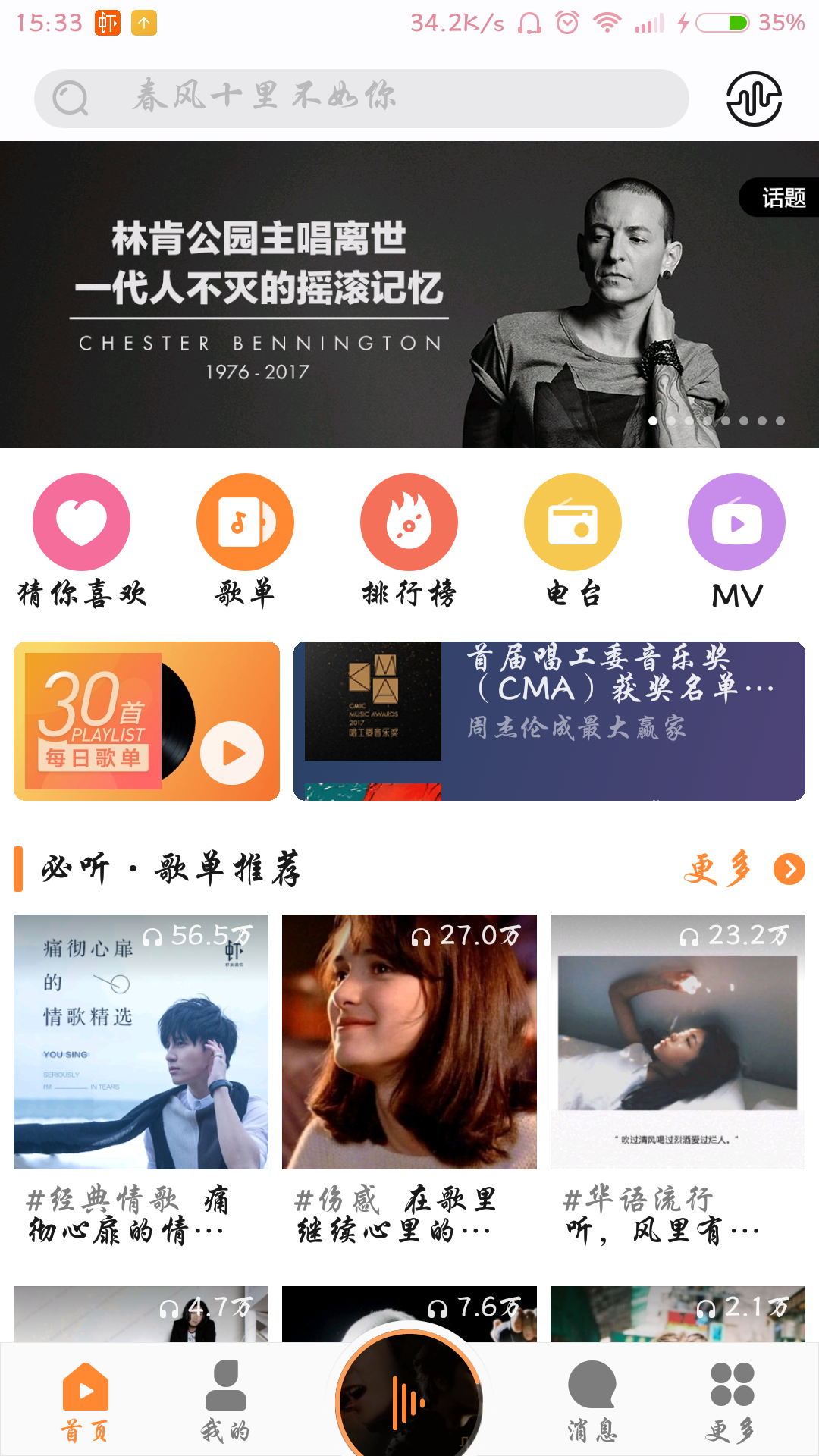
Task: Open the Chester Bennington topic banner
Action: tap(409, 294)
